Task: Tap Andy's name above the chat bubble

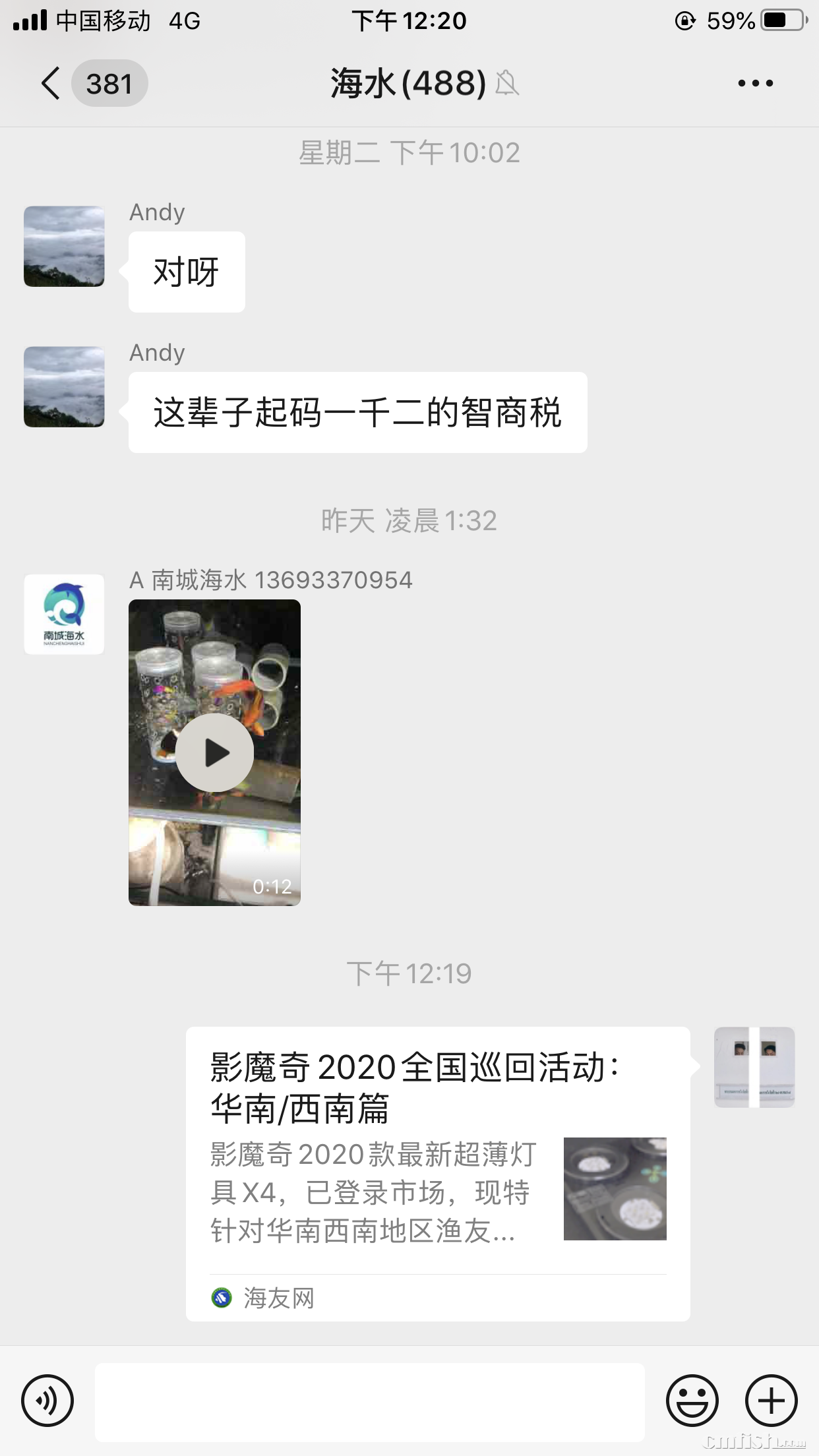Action: click(156, 212)
